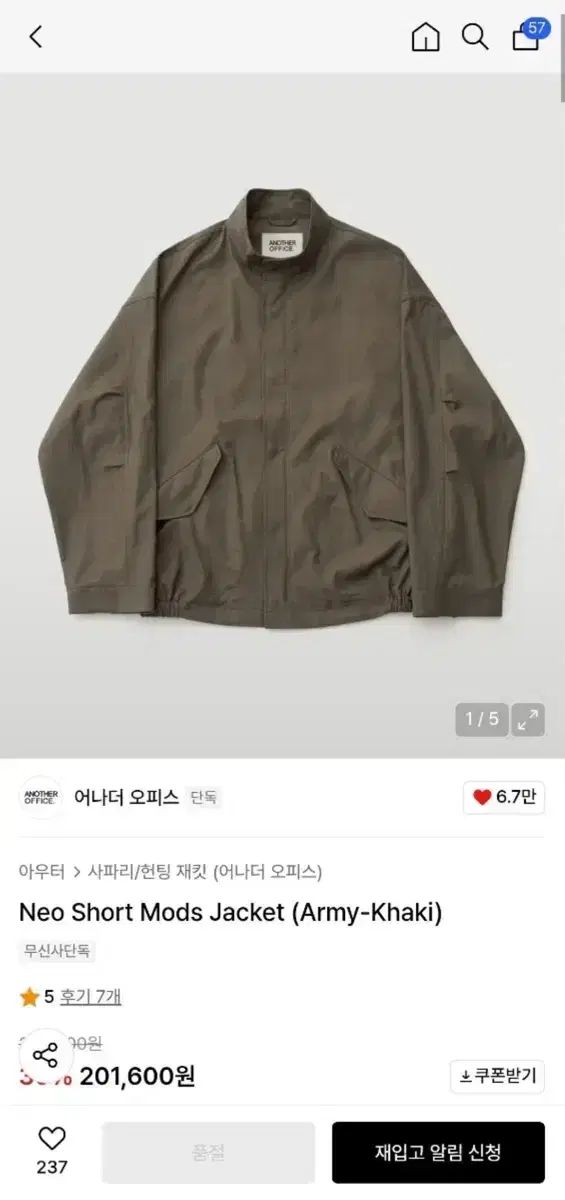Open the home icon in the top bar

(426, 37)
